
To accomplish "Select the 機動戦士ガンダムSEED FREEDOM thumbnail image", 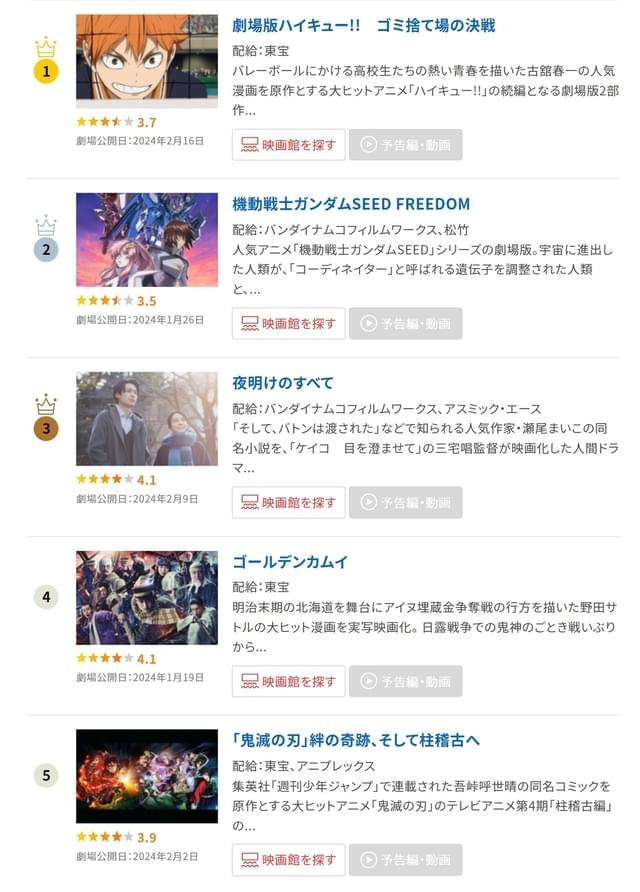I will 146,240.
